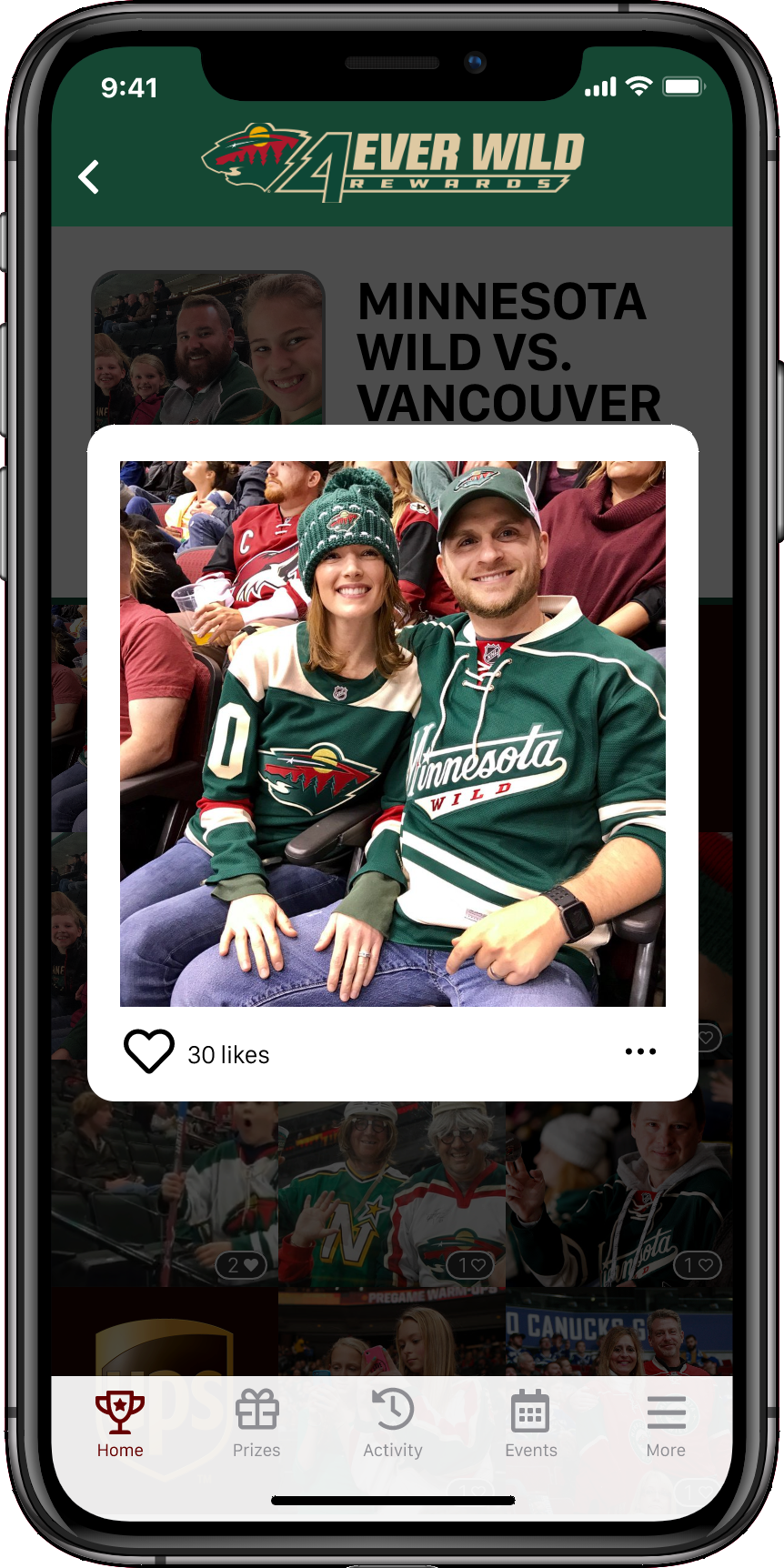Open the three-dot options menu
This screenshot has height=1568, width=784.
click(640, 1051)
